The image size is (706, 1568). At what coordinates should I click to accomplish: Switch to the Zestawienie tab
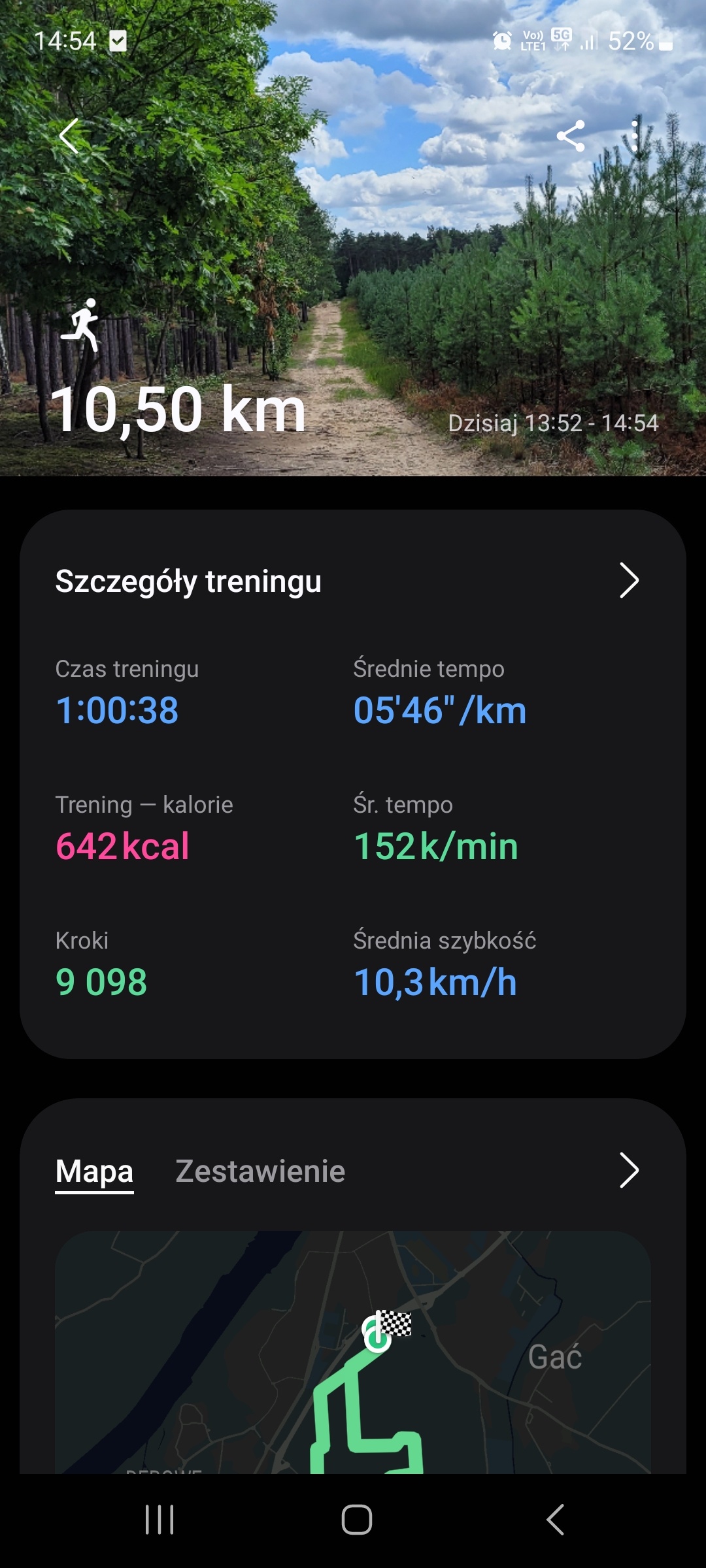point(260,1171)
